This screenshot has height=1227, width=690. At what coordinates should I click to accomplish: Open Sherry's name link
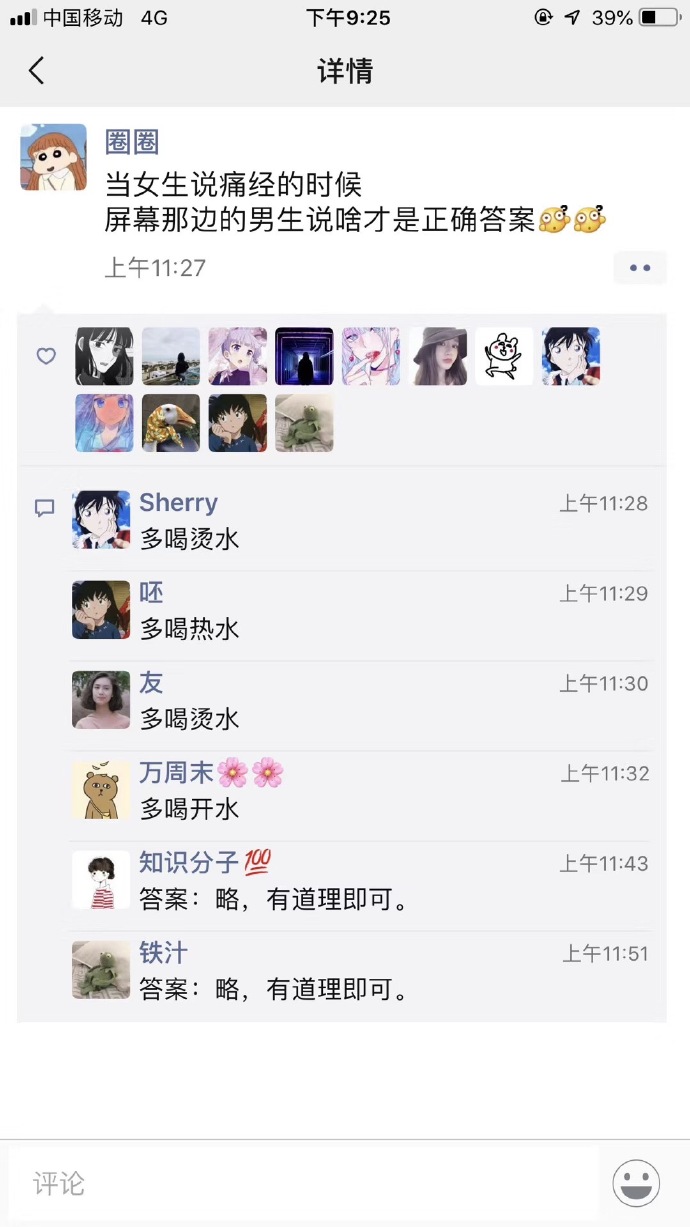click(178, 503)
